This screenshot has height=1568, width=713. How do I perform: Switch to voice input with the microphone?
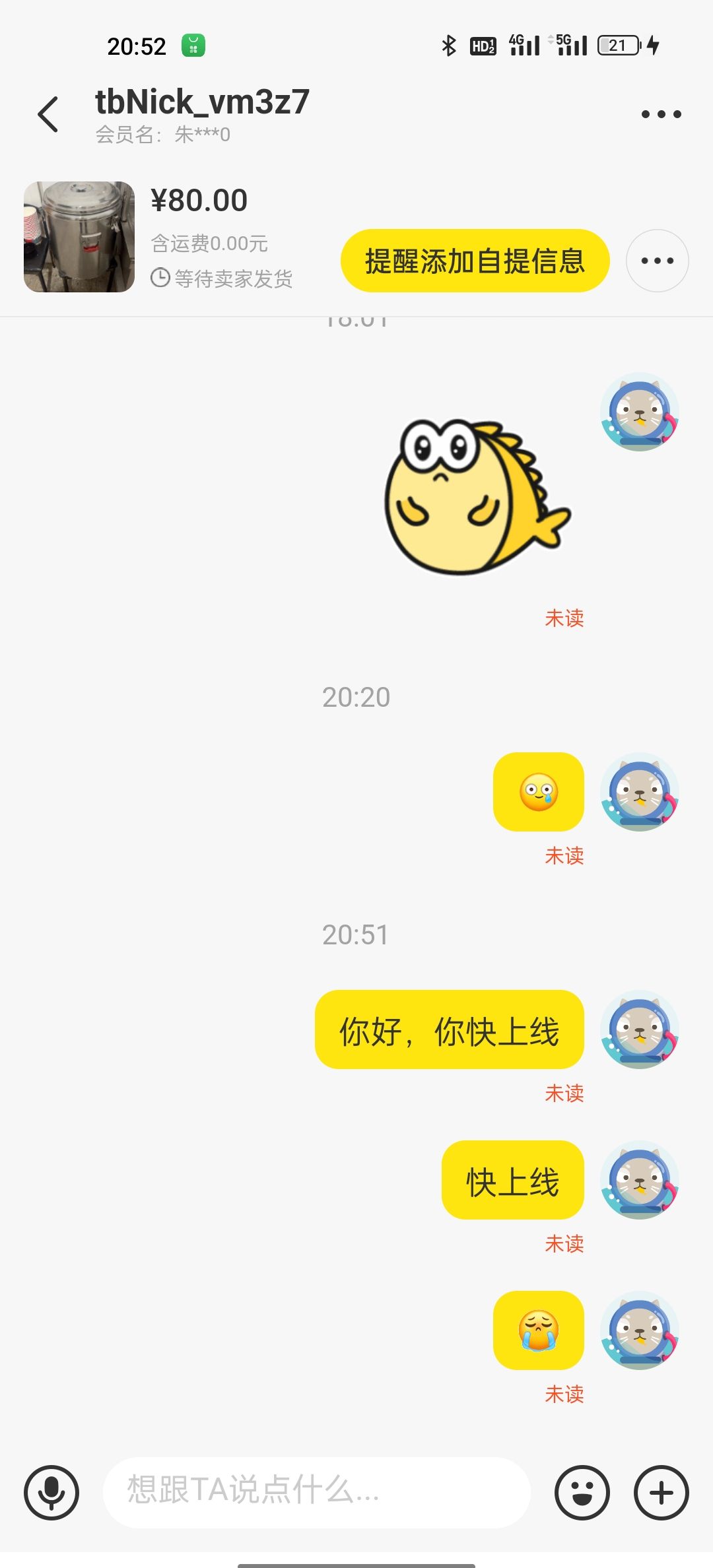coord(51,1492)
